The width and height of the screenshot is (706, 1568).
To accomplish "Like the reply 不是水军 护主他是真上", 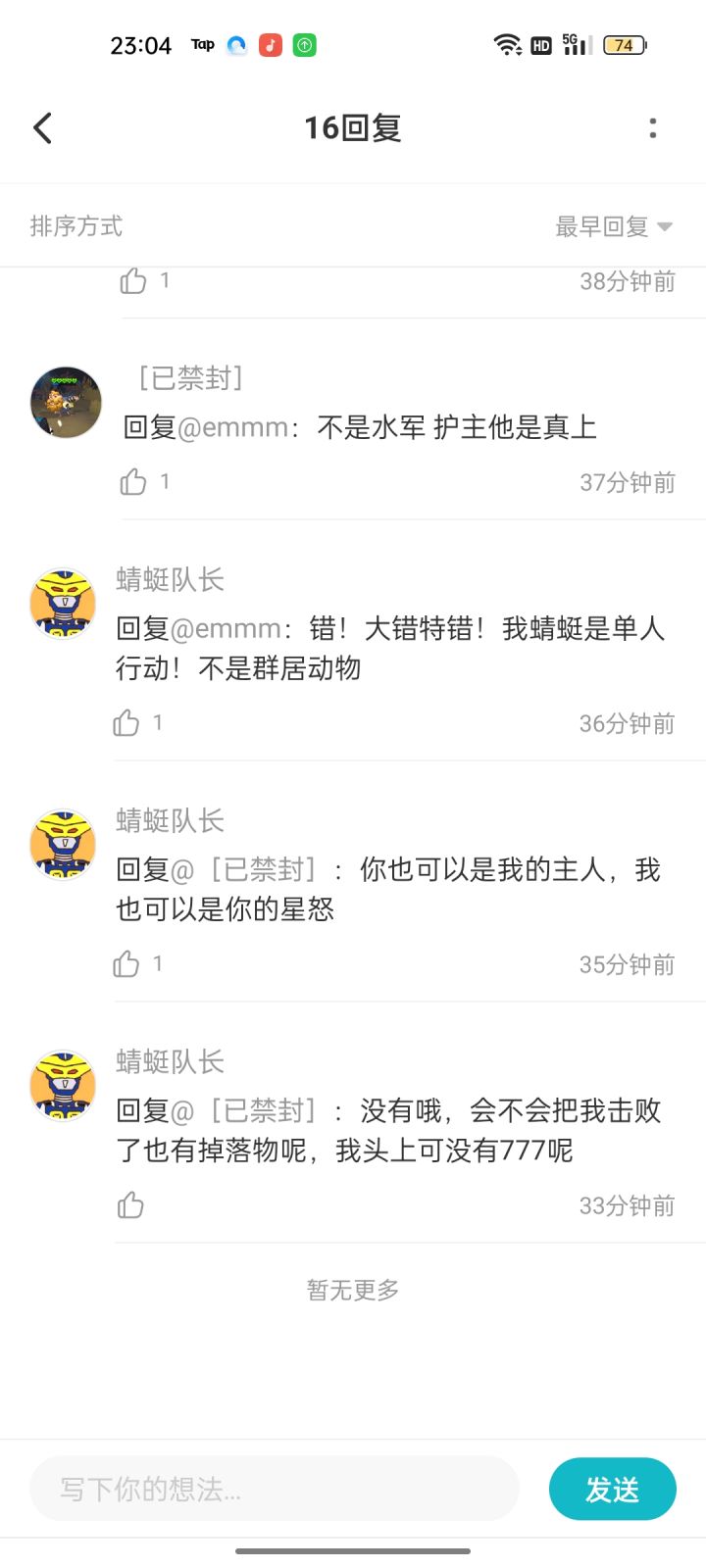I will coord(132,481).
